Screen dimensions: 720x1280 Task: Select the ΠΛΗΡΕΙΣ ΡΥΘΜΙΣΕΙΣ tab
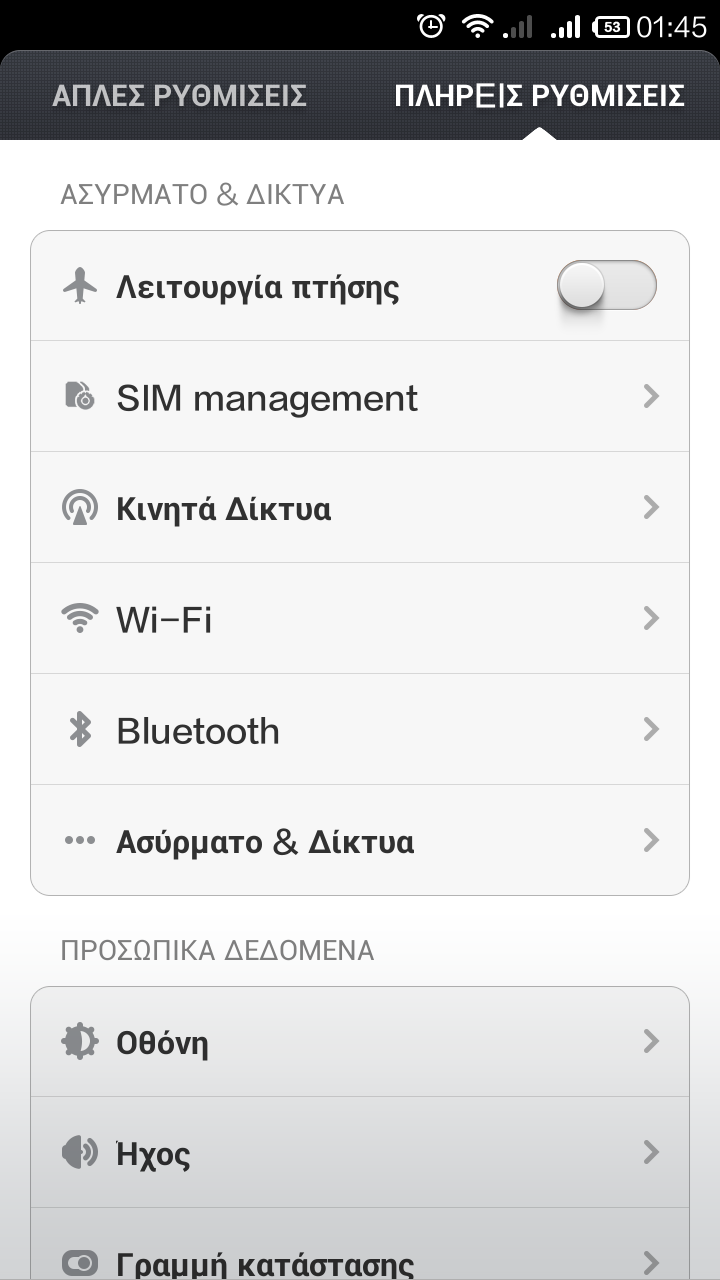539,96
